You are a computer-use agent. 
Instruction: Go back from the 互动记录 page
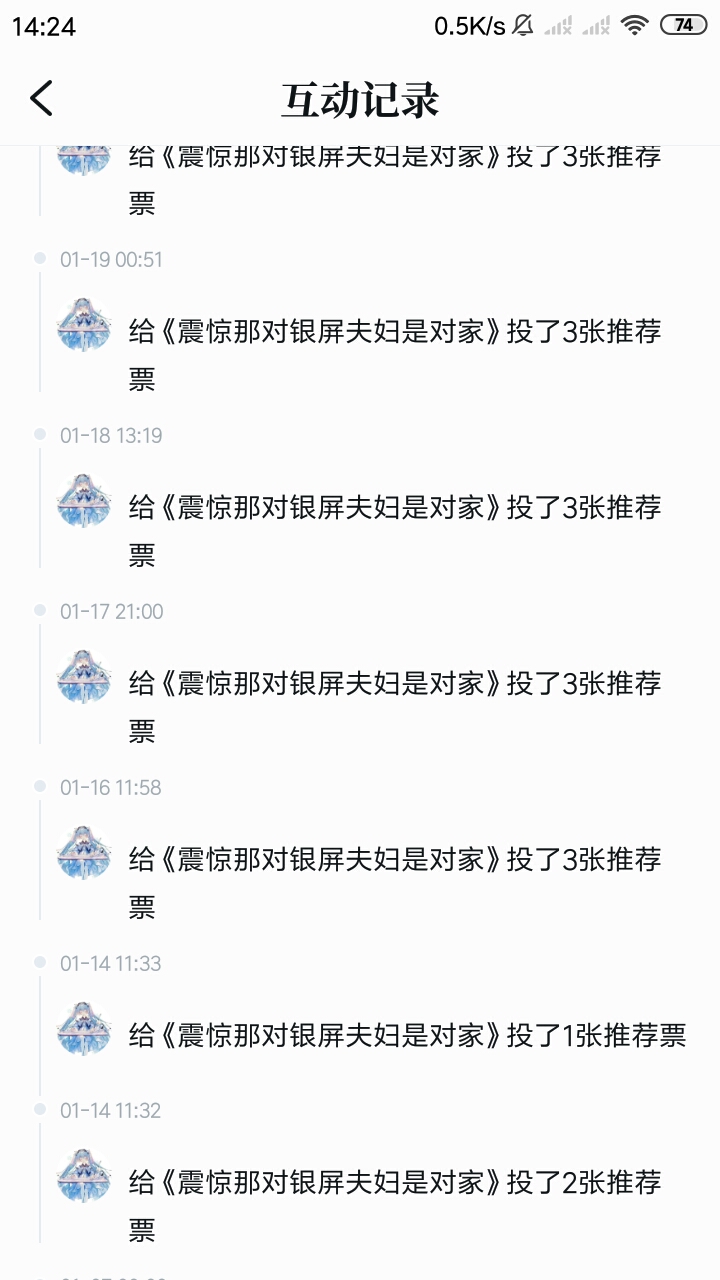pyautogui.click(x=41, y=99)
